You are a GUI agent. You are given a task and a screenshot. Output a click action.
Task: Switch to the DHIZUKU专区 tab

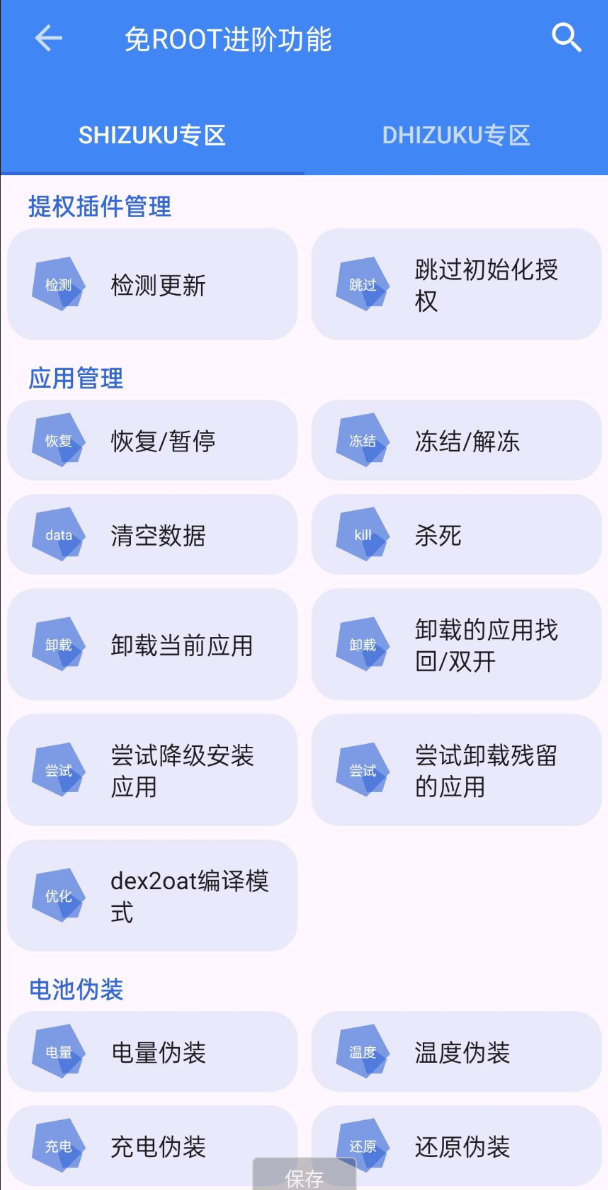[456, 136]
